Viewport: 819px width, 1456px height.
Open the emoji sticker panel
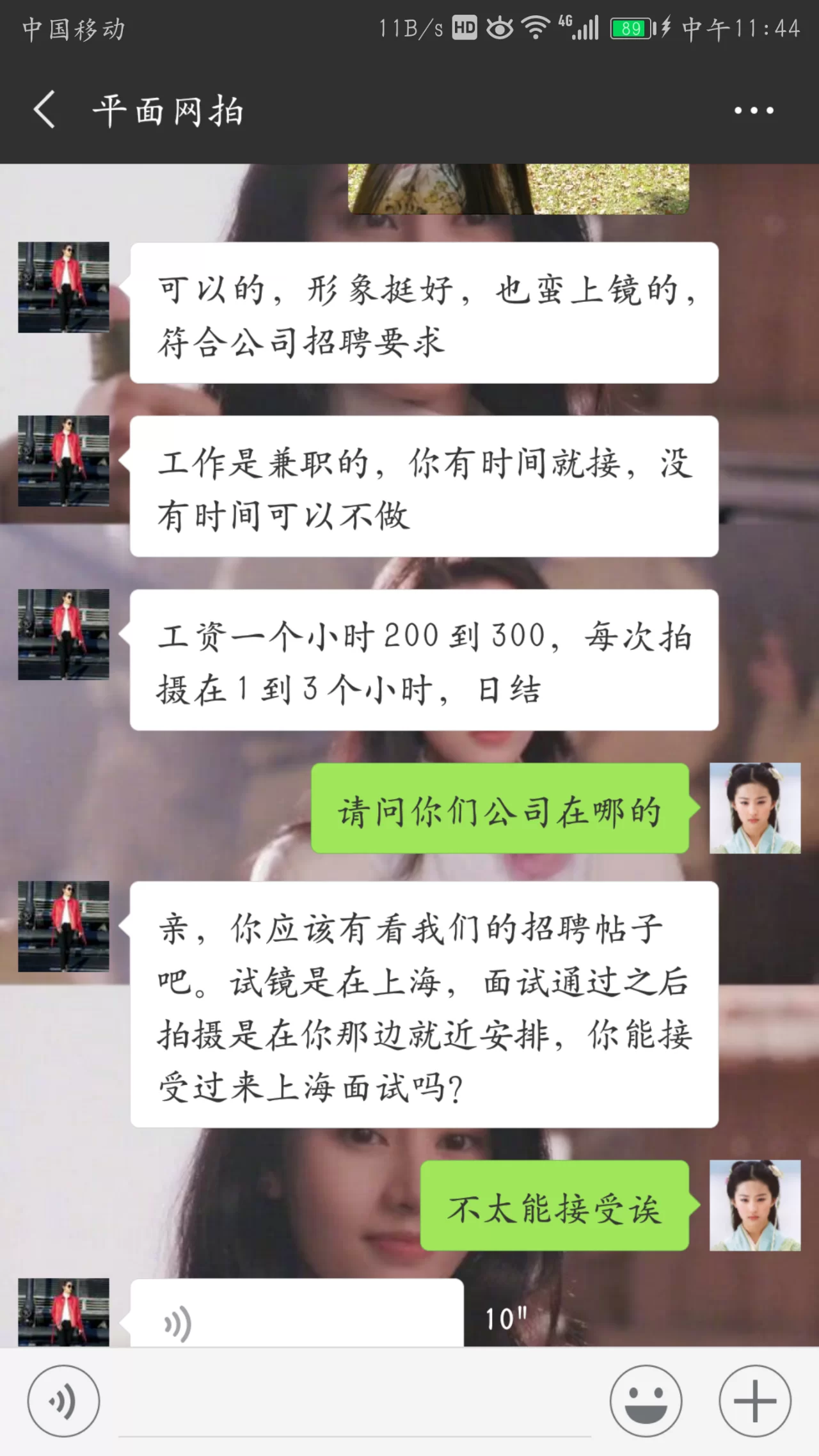pyautogui.click(x=645, y=1401)
